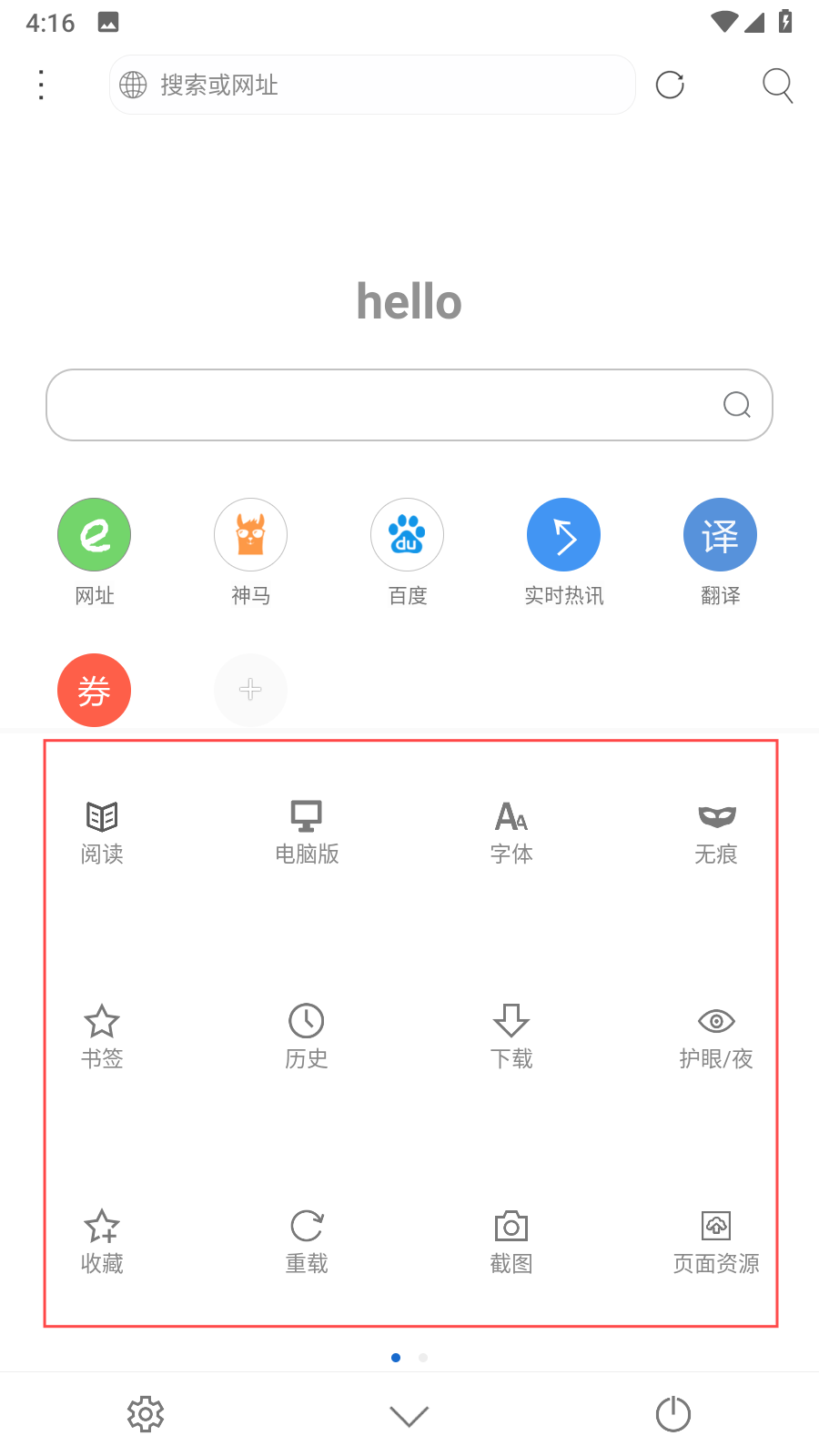Open the settings gear icon
This screenshot has height=1456, width=819.
[146, 1414]
